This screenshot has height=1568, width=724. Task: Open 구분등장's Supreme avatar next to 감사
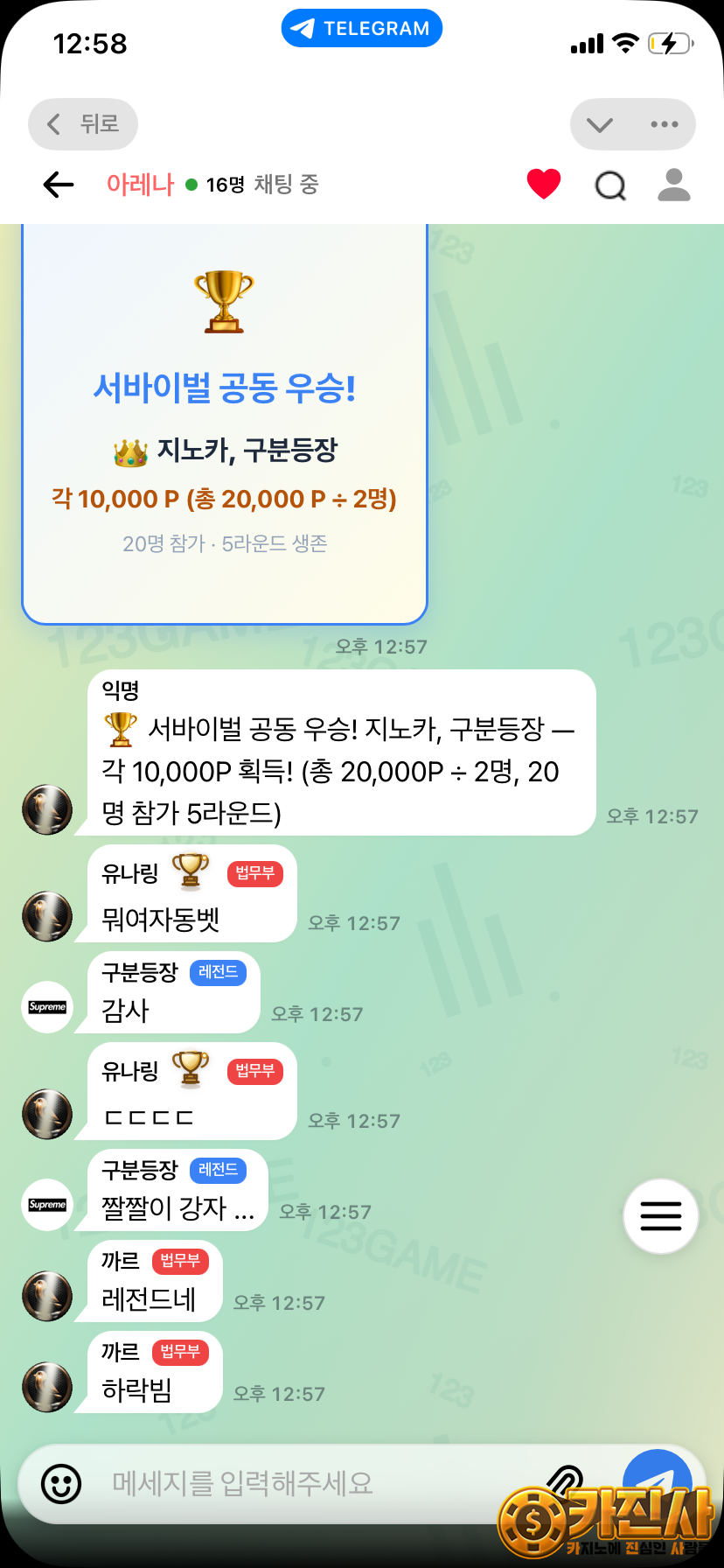coord(47,1007)
